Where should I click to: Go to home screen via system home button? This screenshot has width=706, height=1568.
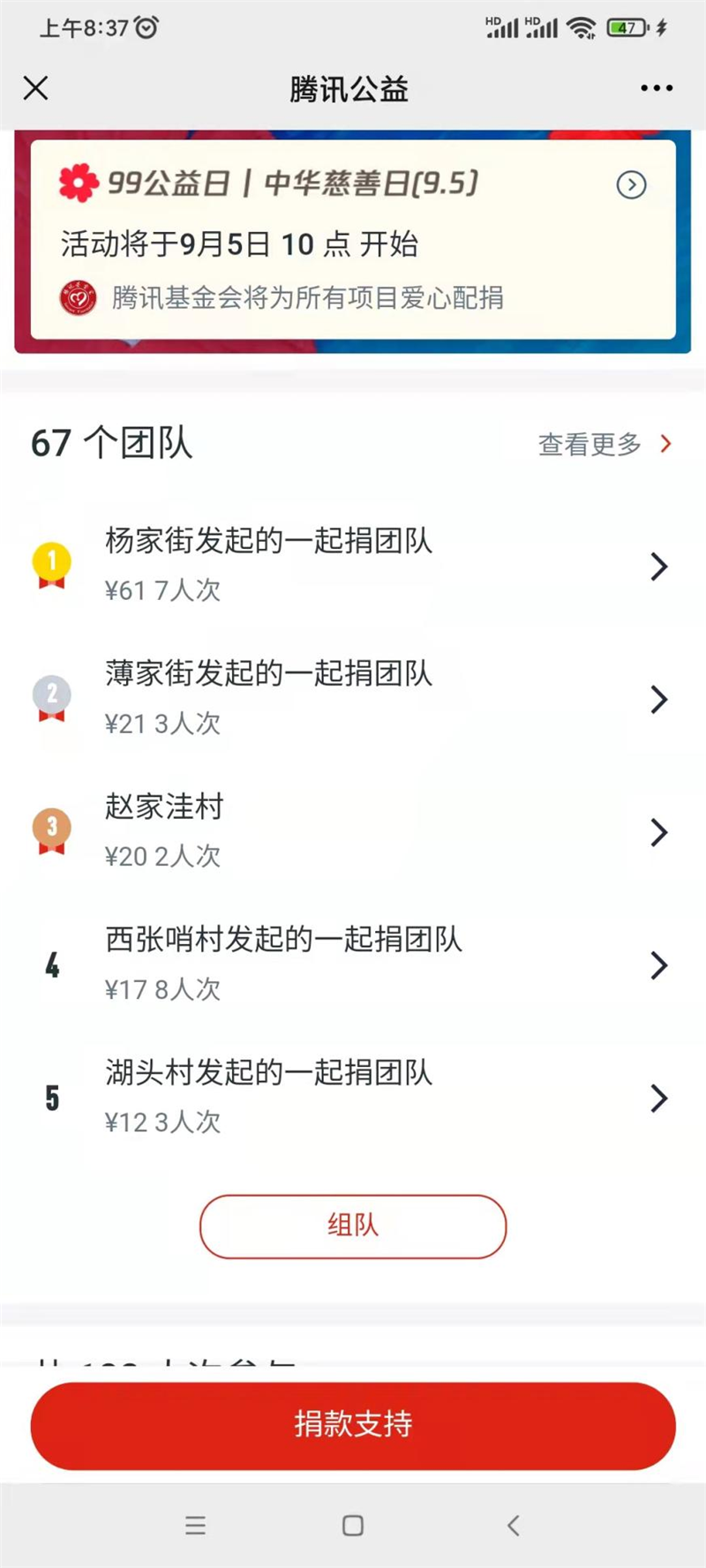353,1526
